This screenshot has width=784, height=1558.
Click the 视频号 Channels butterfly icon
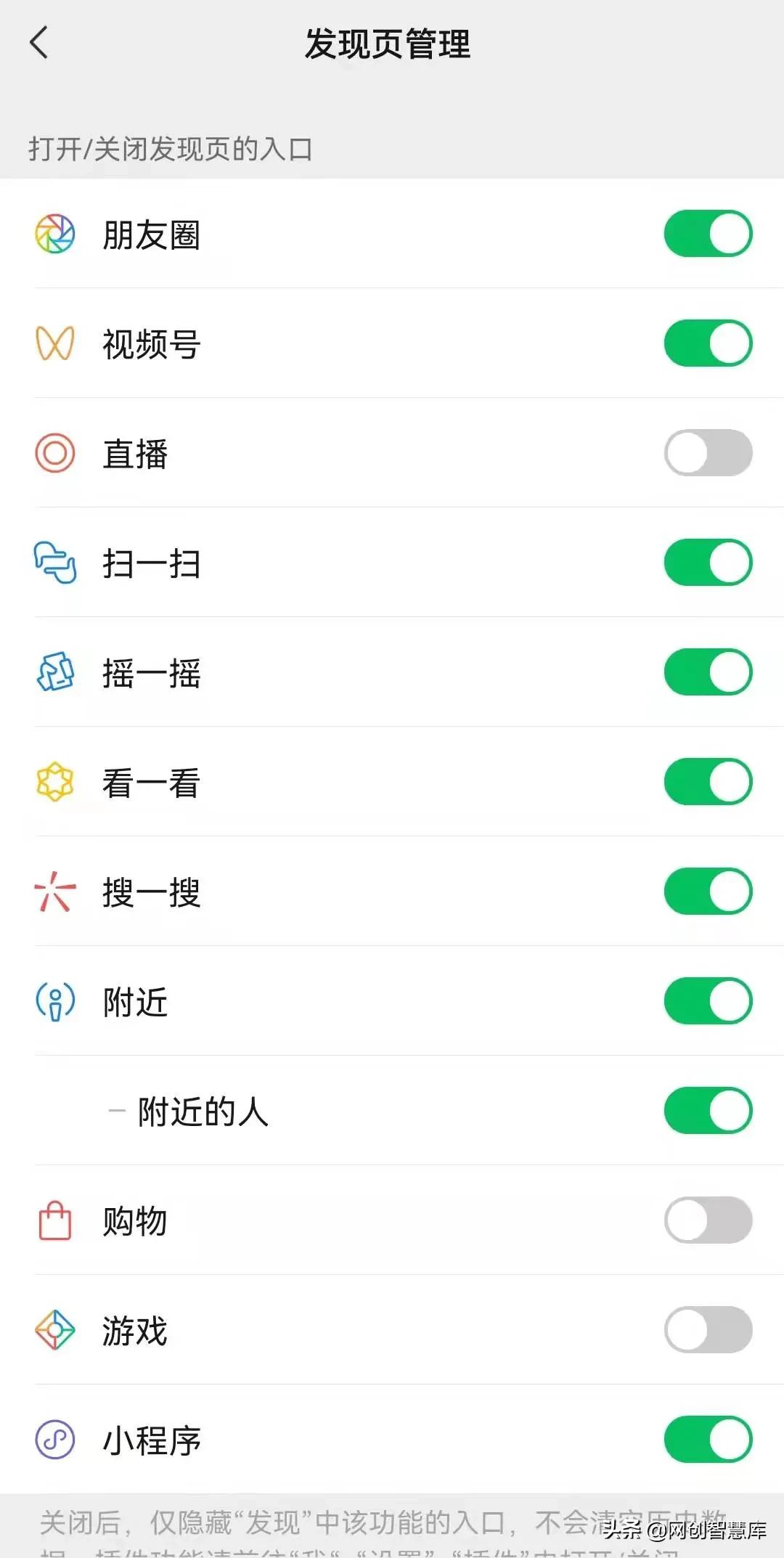pos(54,343)
